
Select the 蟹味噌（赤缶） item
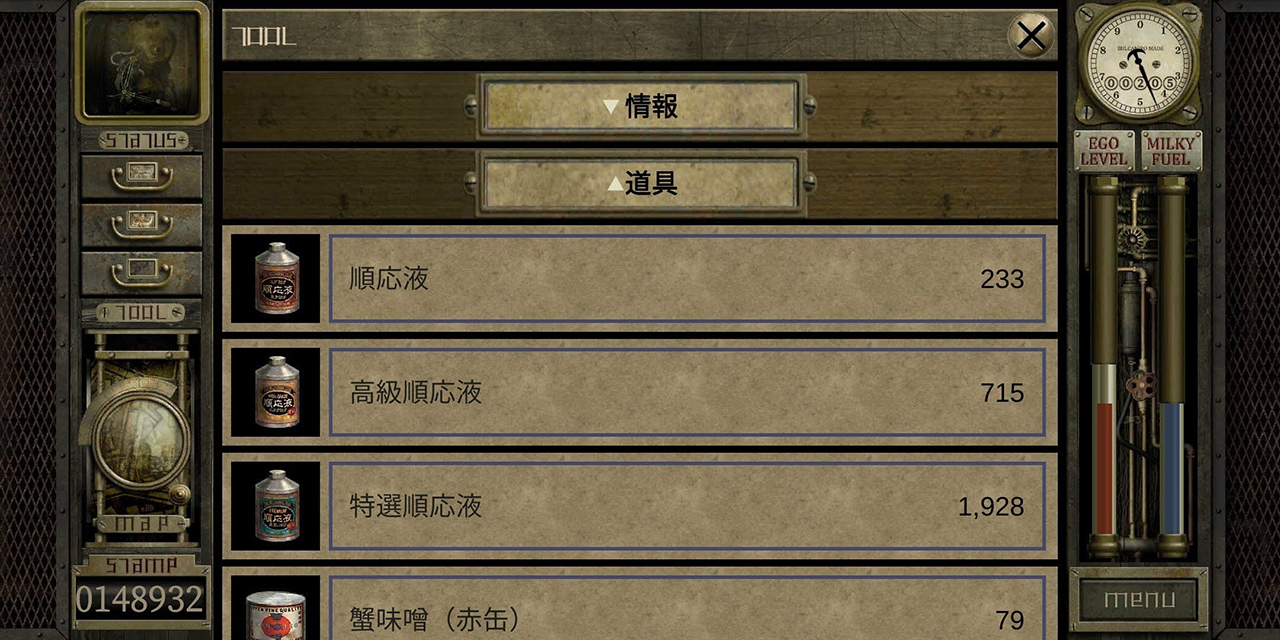[x=687, y=612]
